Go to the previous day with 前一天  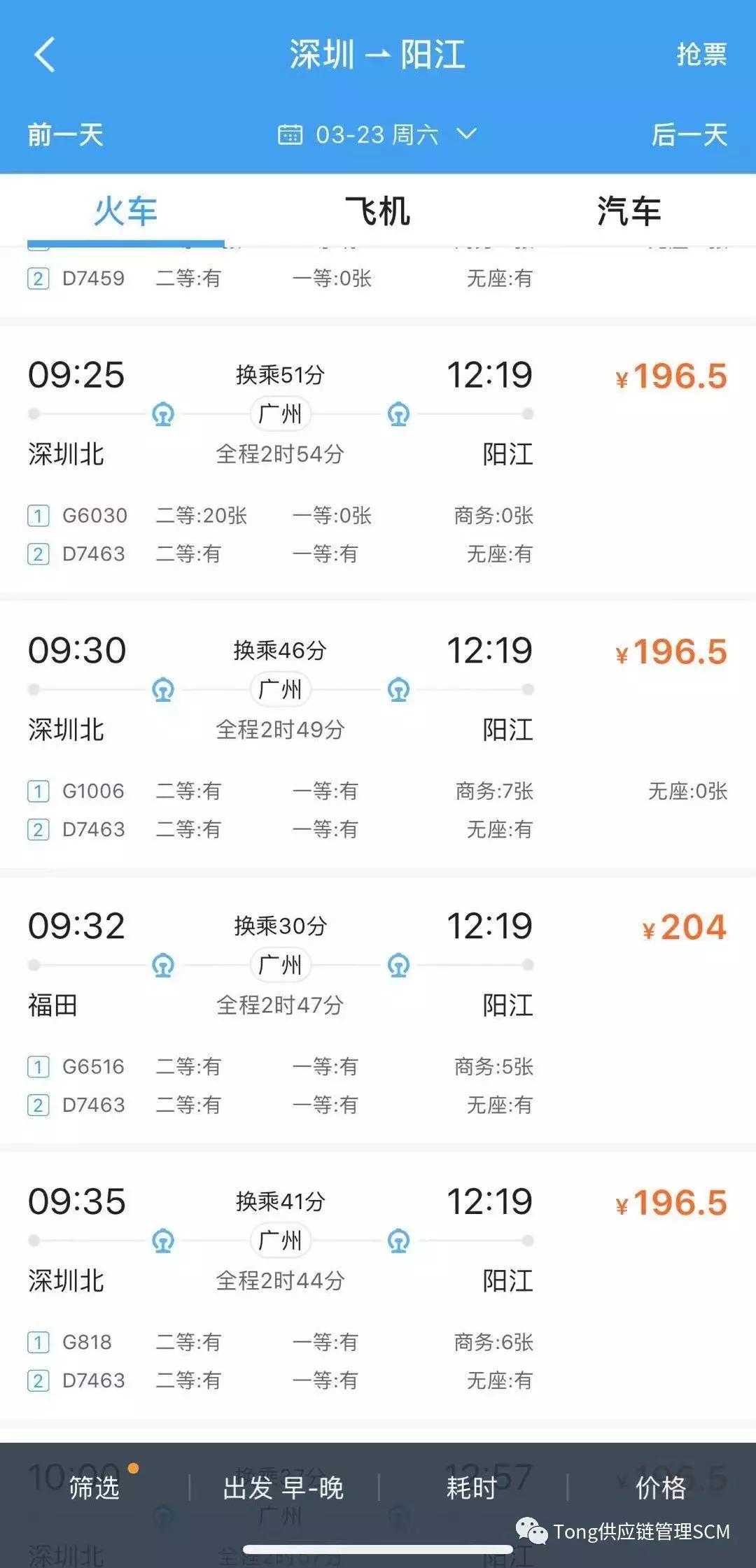pyautogui.click(x=63, y=136)
